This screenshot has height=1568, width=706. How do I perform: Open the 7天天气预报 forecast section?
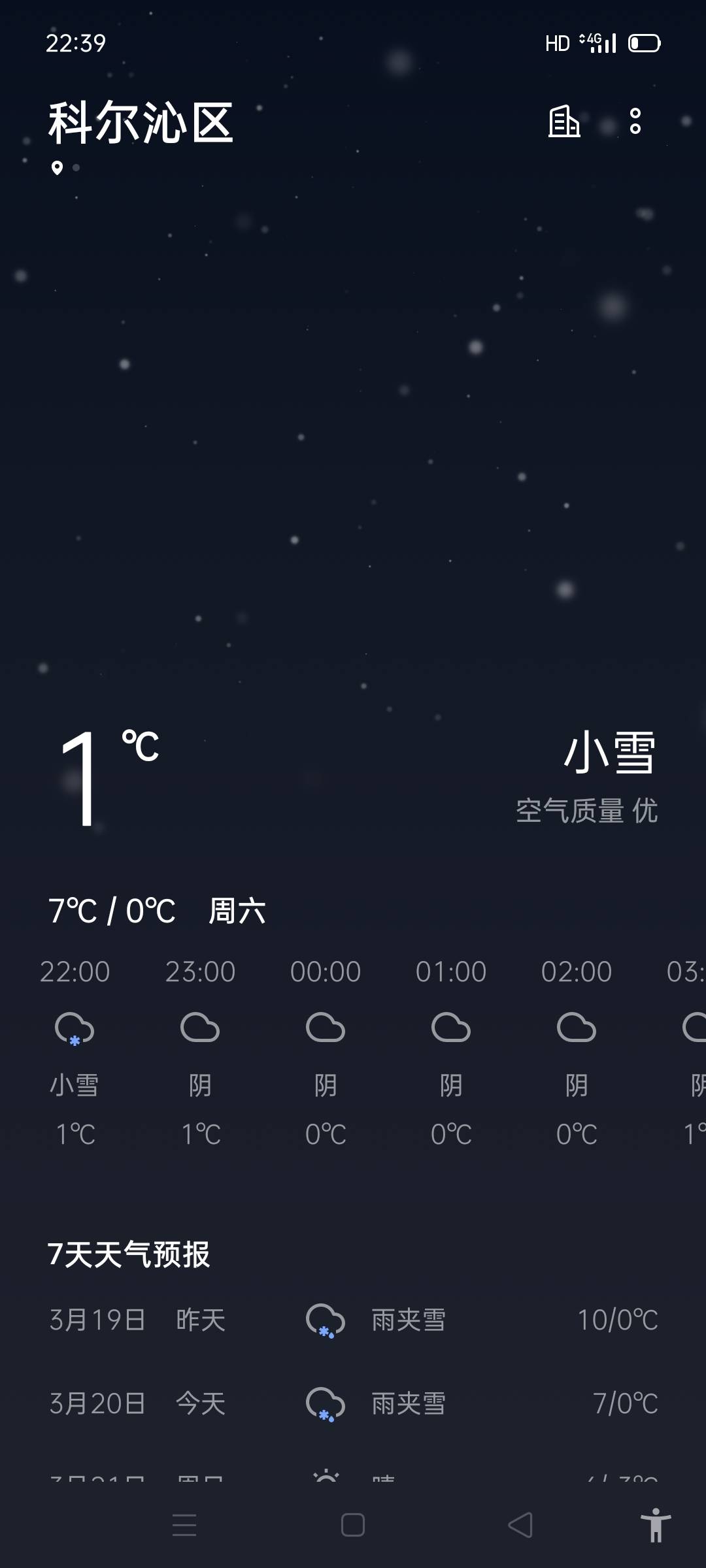point(129,1254)
